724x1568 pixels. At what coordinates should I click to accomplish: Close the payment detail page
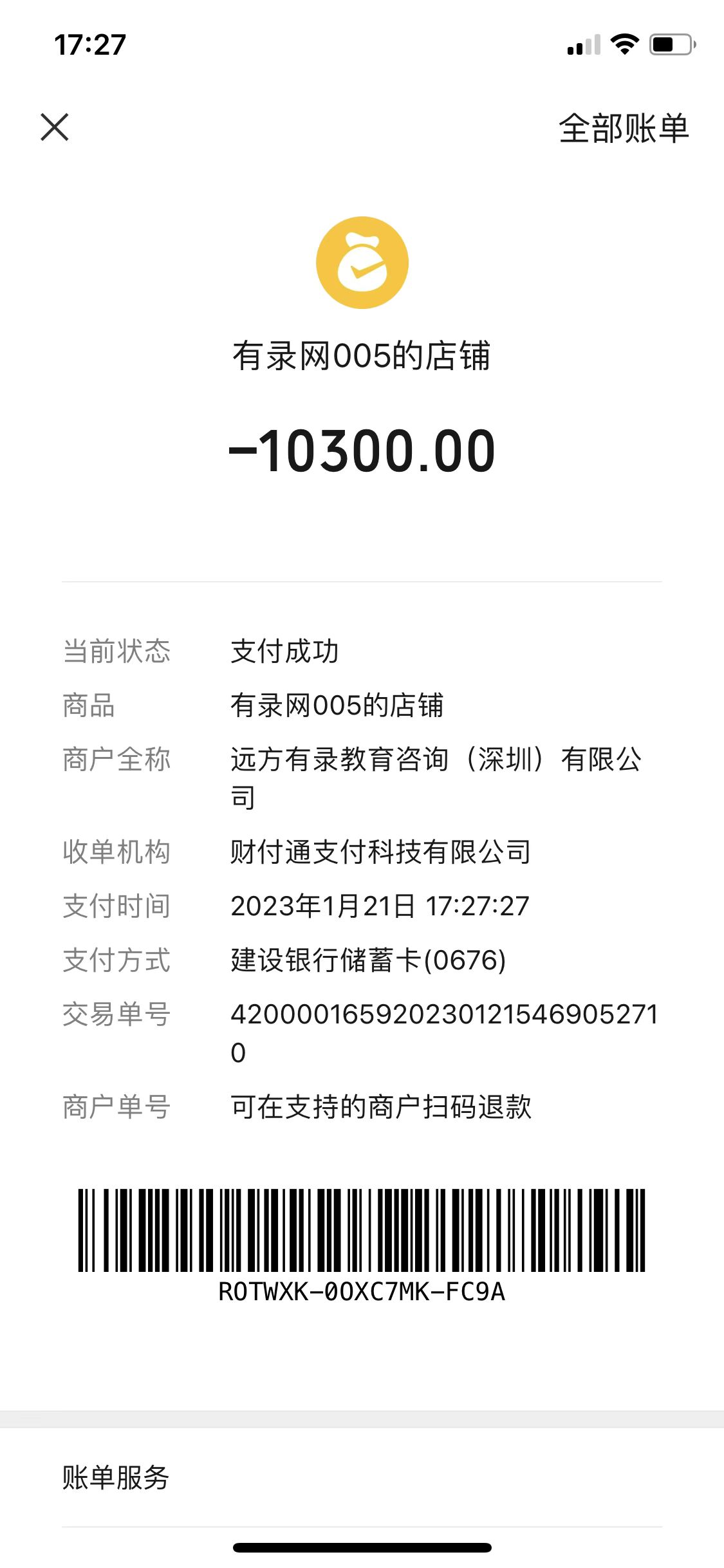55,127
